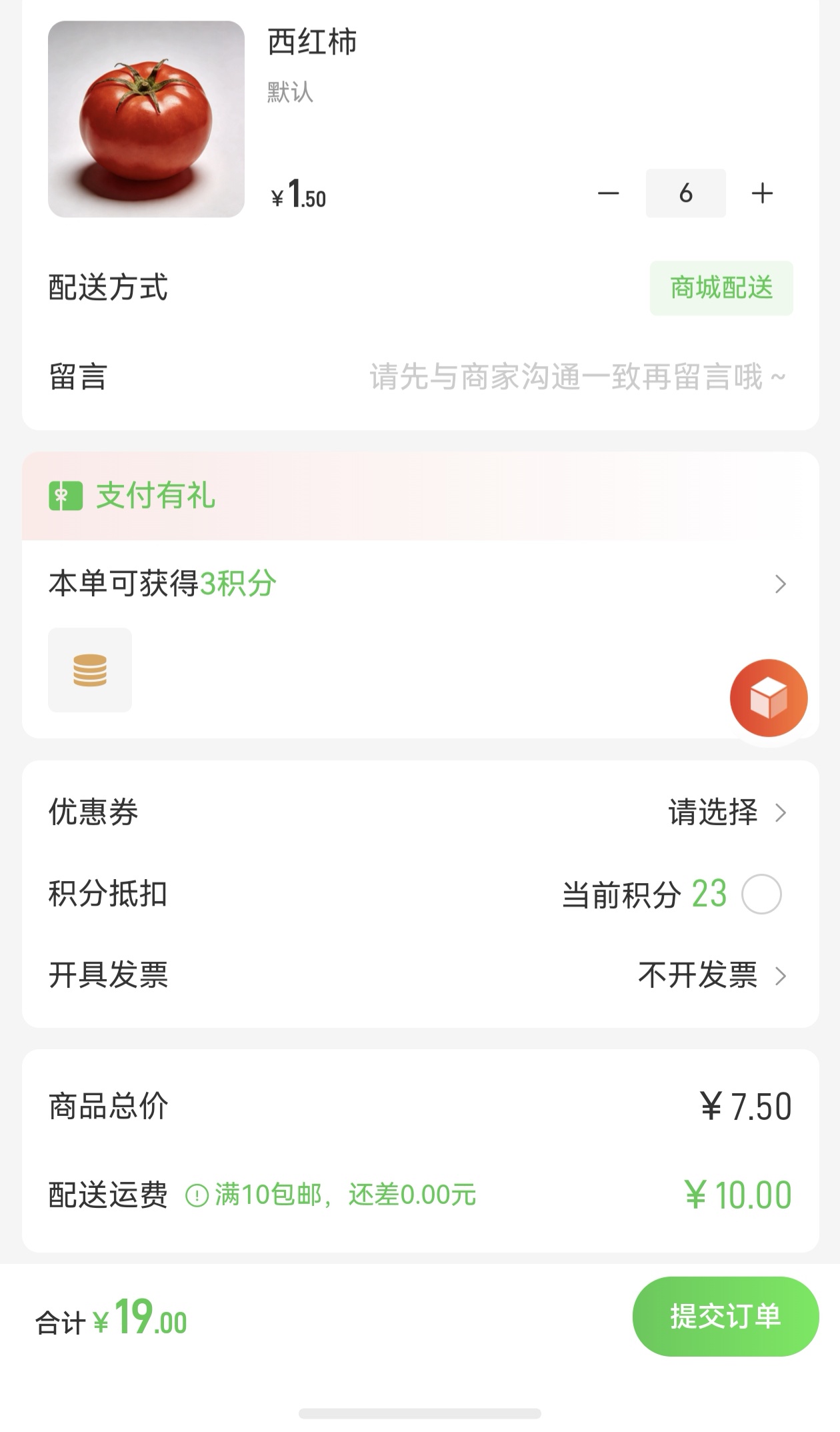Decrease the 西红柿 quantity
Screen dimensions: 840x1432
coord(608,193)
